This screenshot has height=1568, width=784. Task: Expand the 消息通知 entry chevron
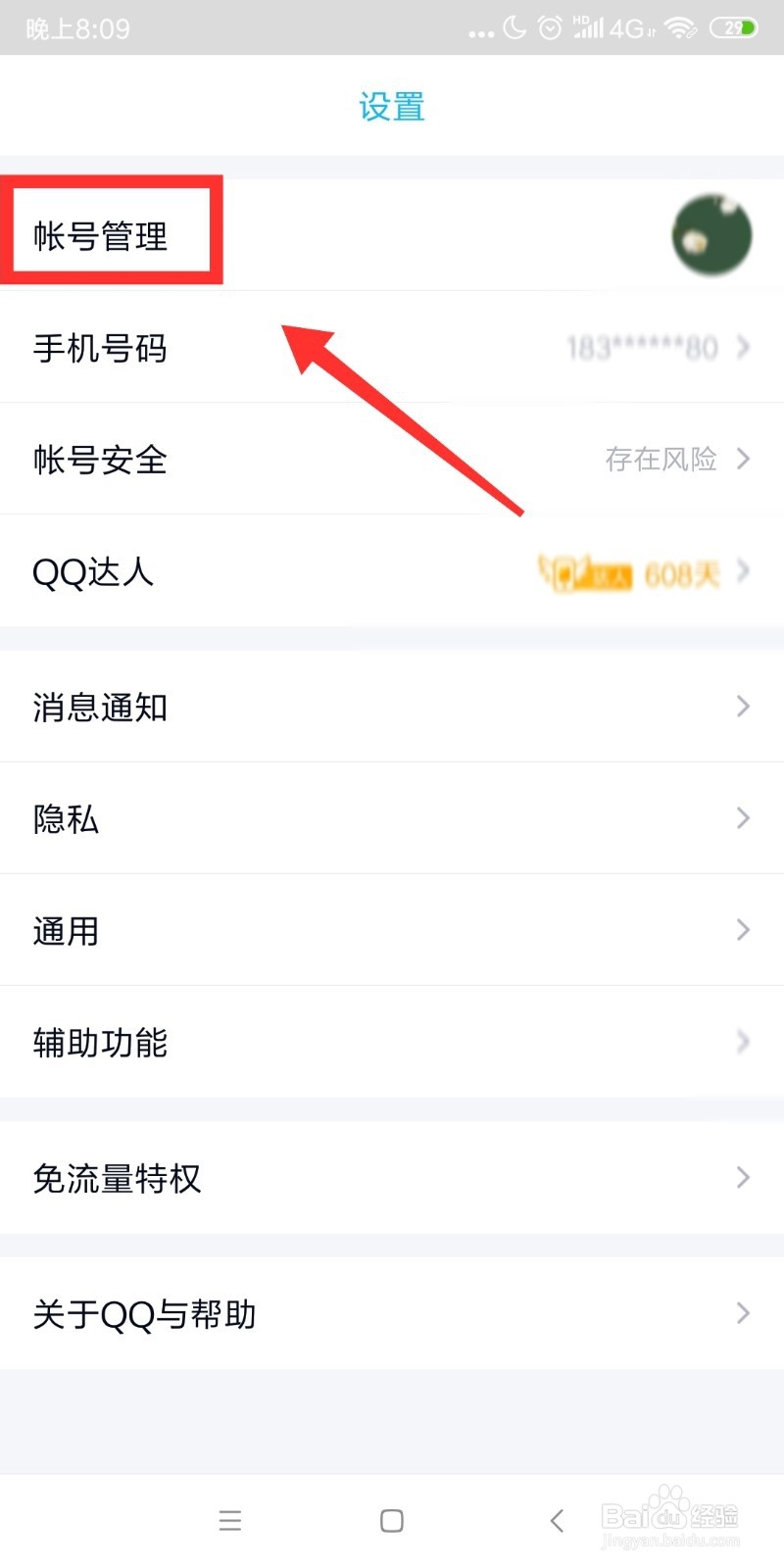[x=742, y=706]
